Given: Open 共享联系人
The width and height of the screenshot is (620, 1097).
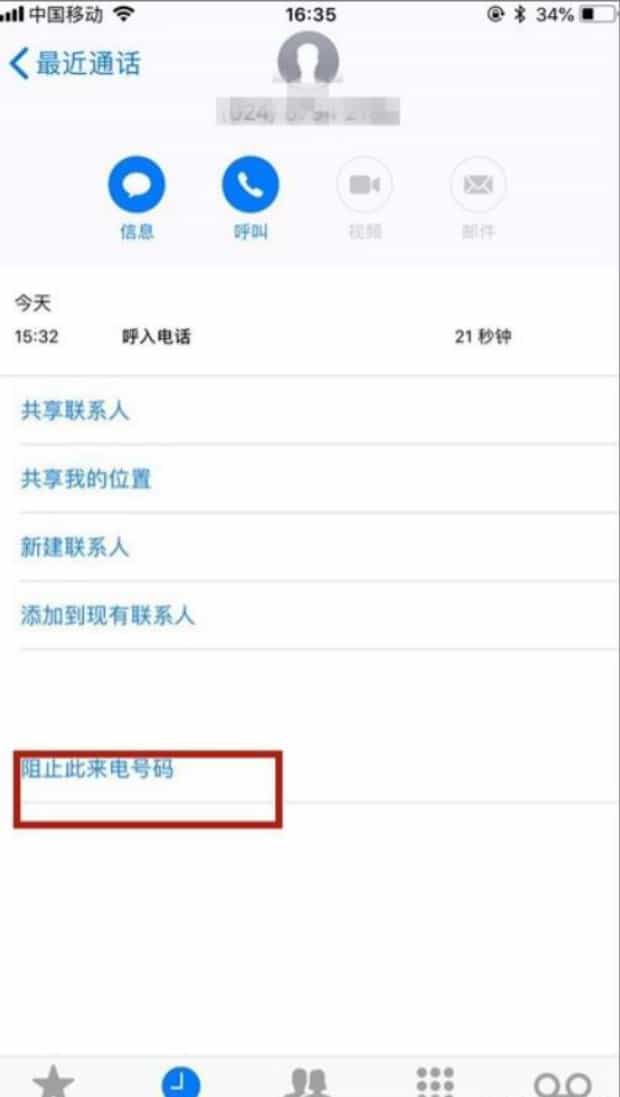Looking at the screenshot, I should pos(75,410).
